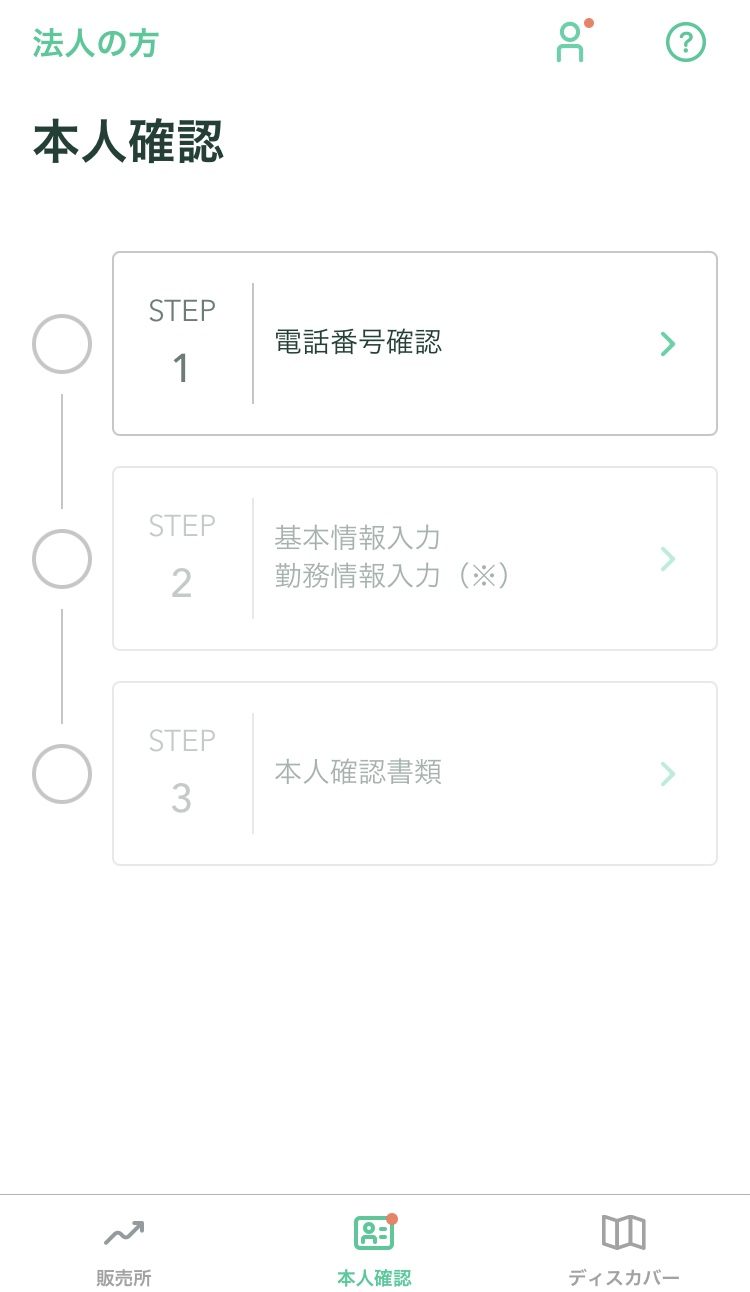Open the account profile icon
Viewport: 750px width, 1292px height.
point(572,42)
